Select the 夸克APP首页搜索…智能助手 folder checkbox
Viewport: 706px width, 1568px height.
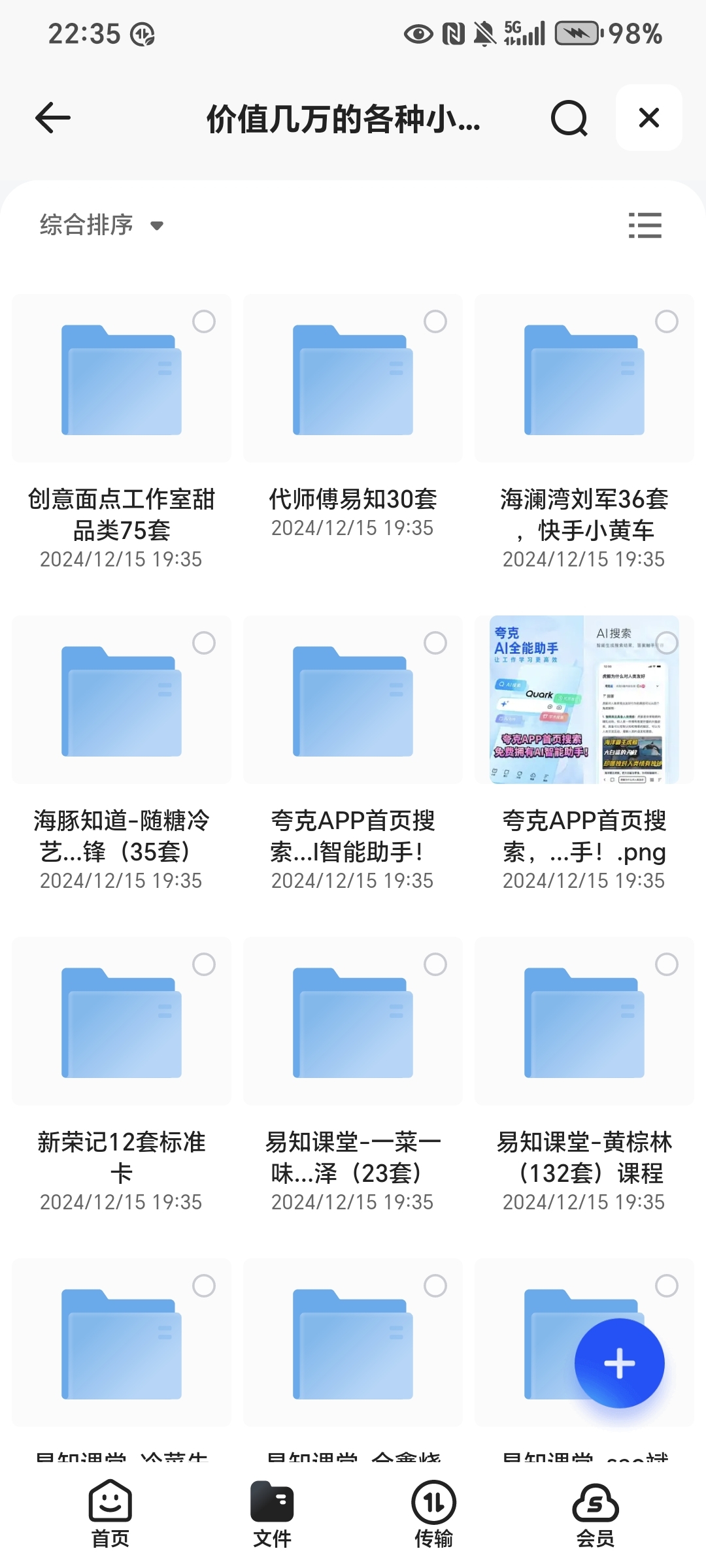pyautogui.click(x=435, y=643)
